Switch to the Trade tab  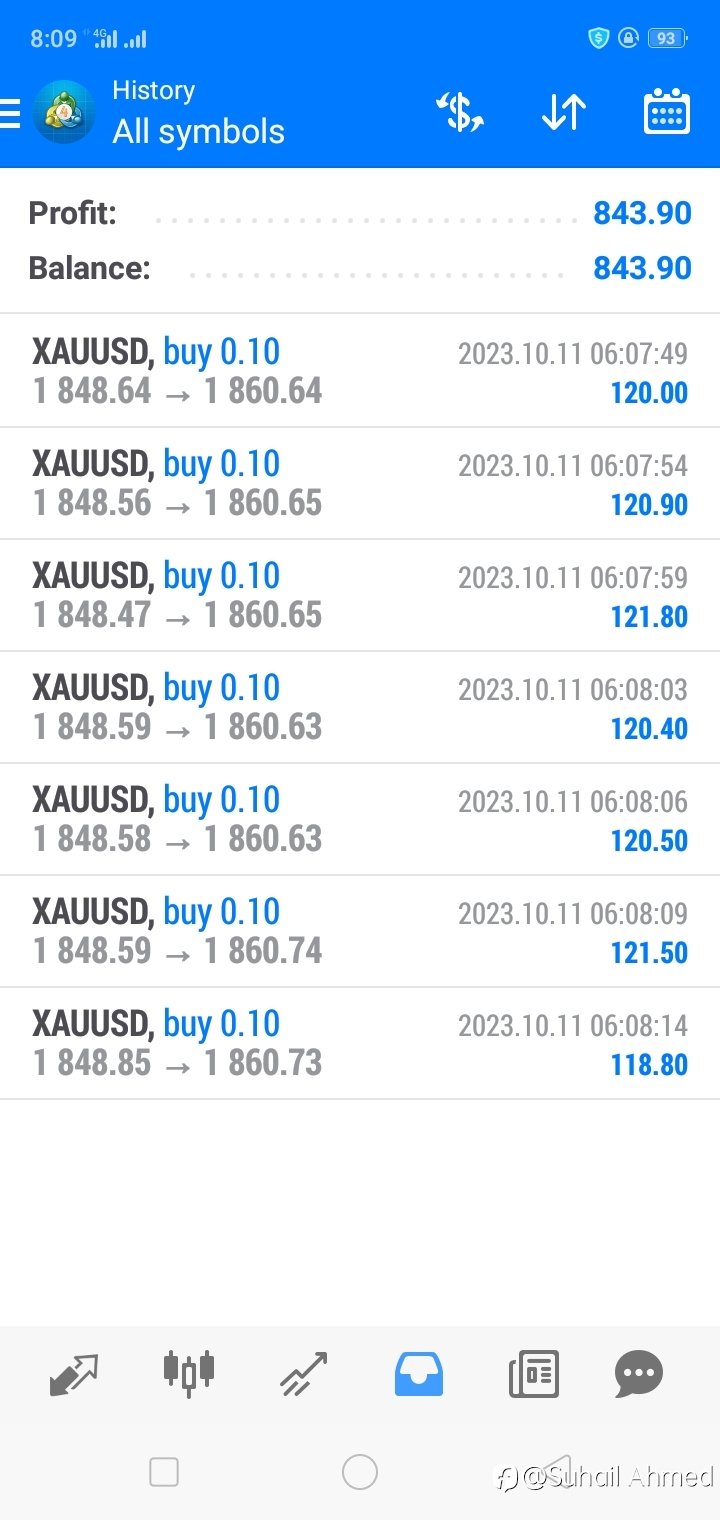pyautogui.click(x=304, y=1374)
